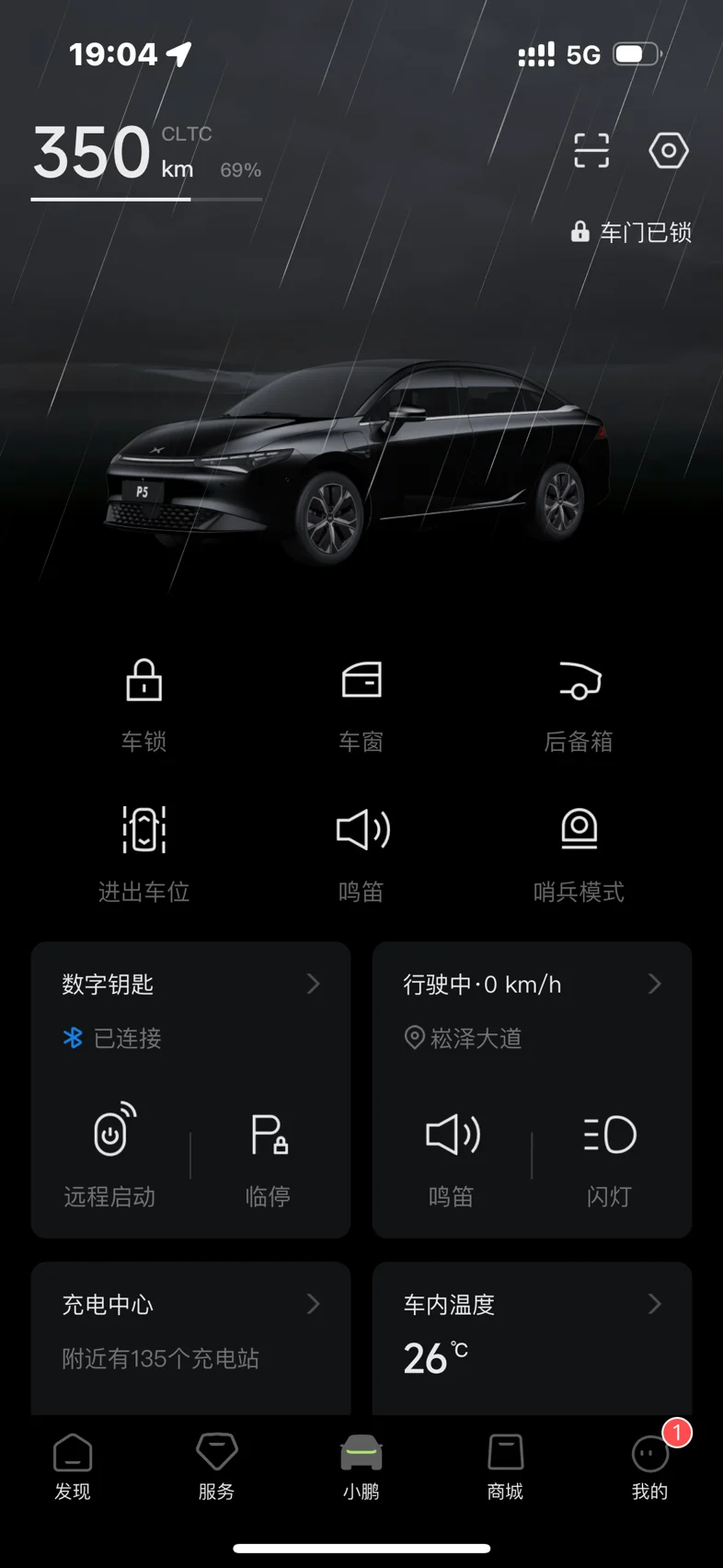This screenshot has height=1568, width=723.
Task: Start 进出车位 parking assist
Action: tap(144, 855)
